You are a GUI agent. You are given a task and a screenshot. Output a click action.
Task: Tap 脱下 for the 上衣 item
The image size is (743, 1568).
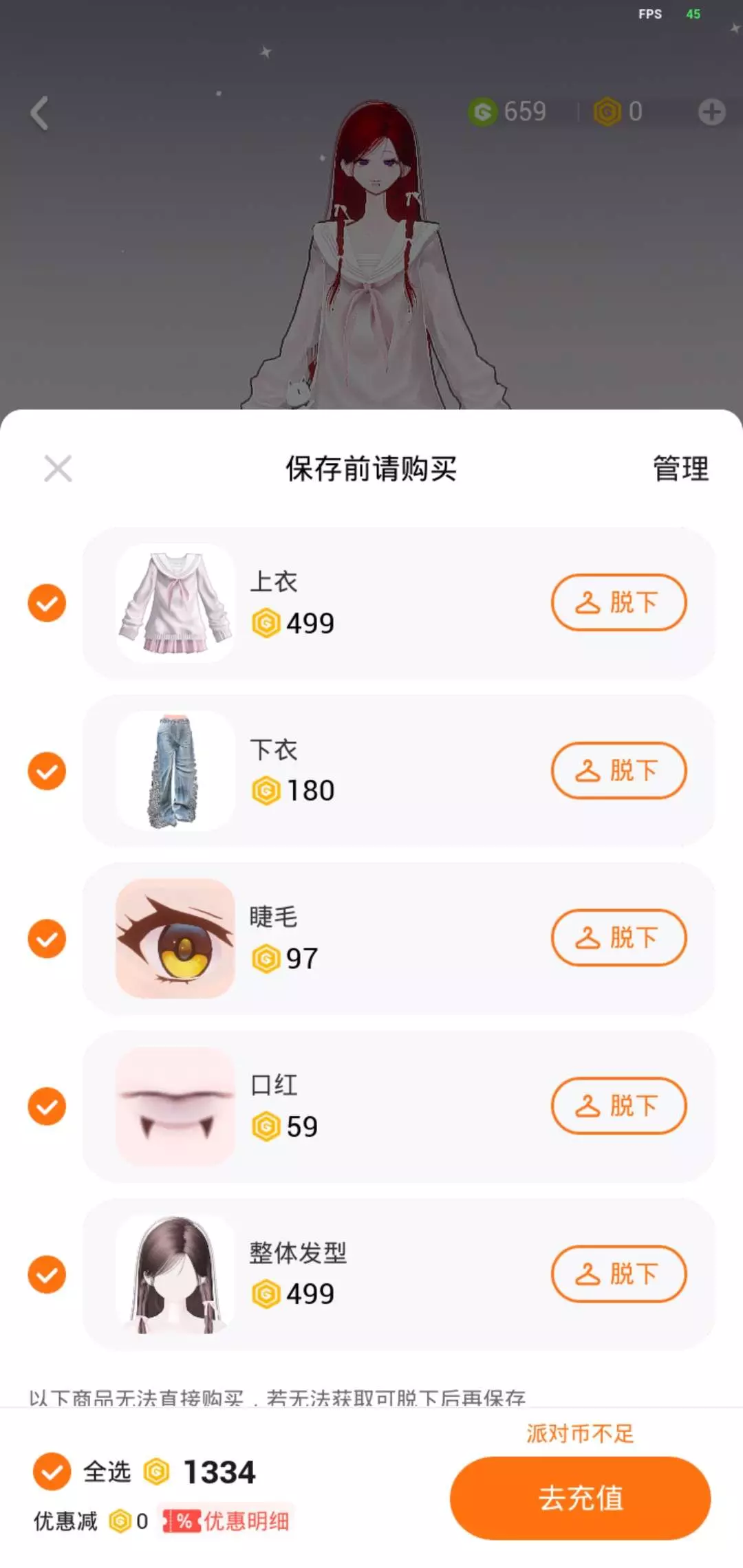pyautogui.click(x=618, y=602)
